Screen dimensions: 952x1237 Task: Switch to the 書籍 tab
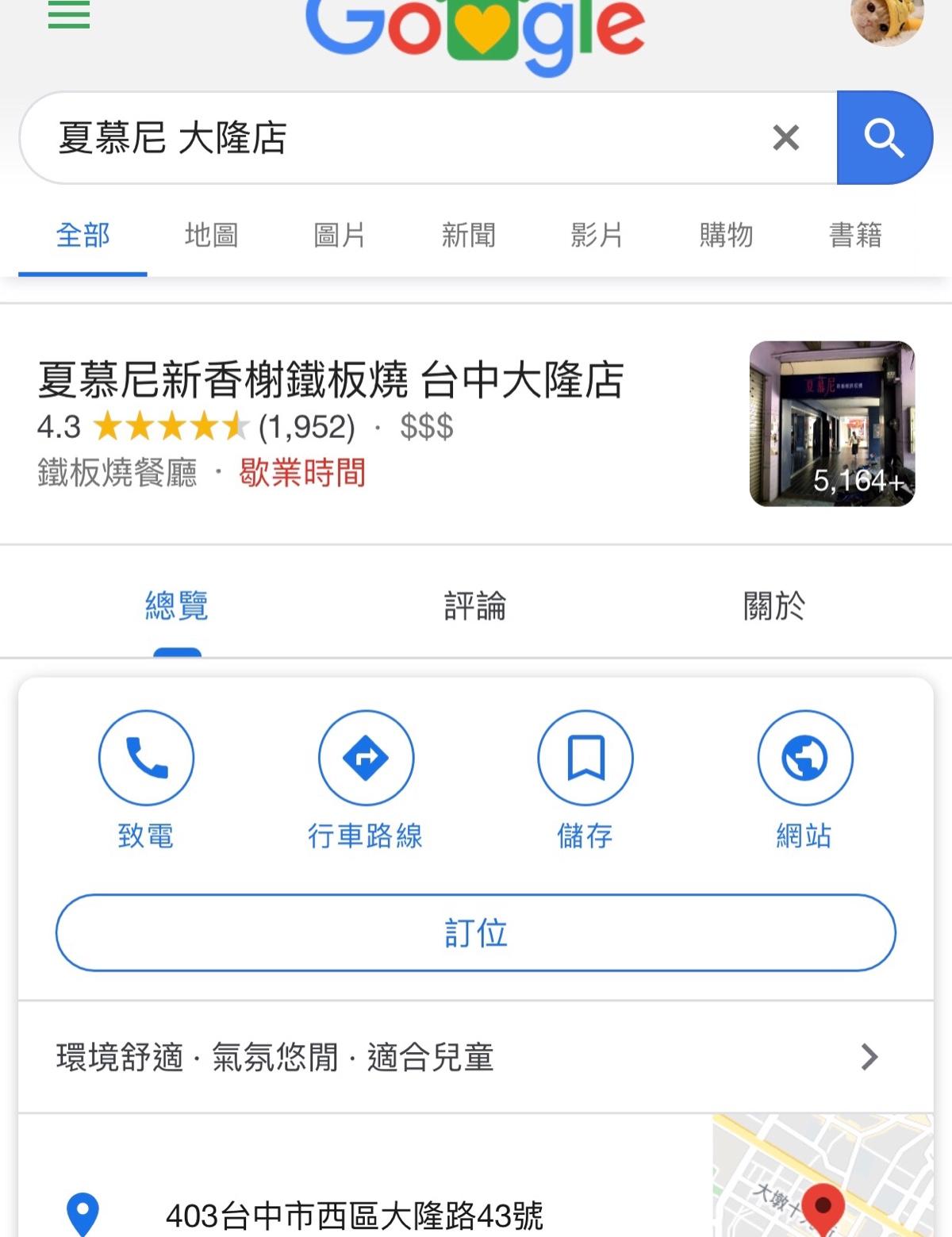pyautogui.click(x=855, y=236)
